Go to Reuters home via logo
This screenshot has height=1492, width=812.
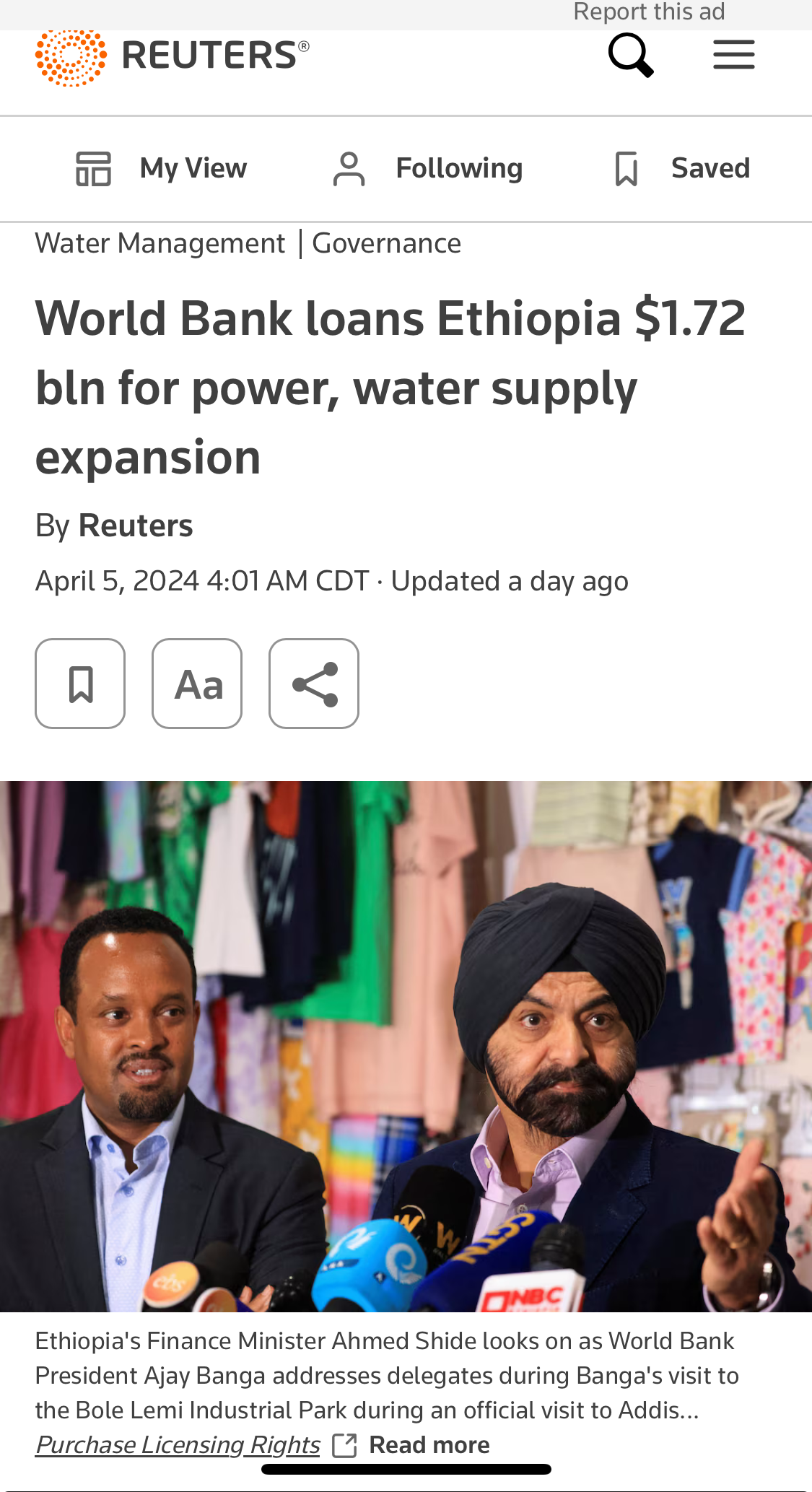[172, 56]
